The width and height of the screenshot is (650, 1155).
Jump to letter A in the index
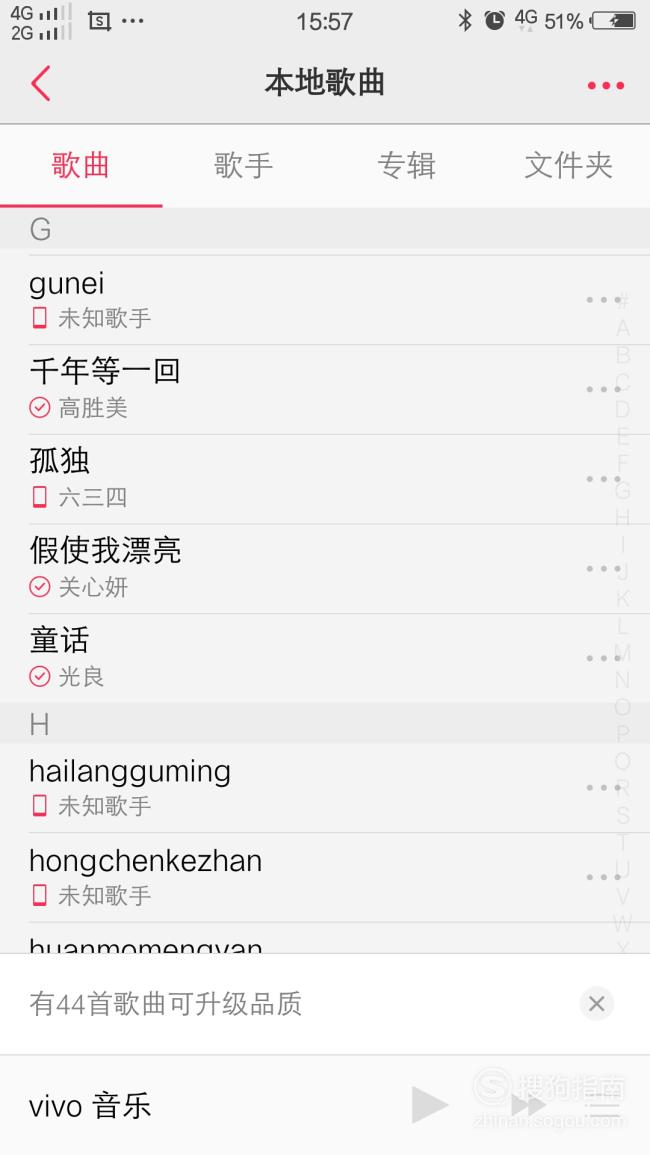tap(623, 328)
